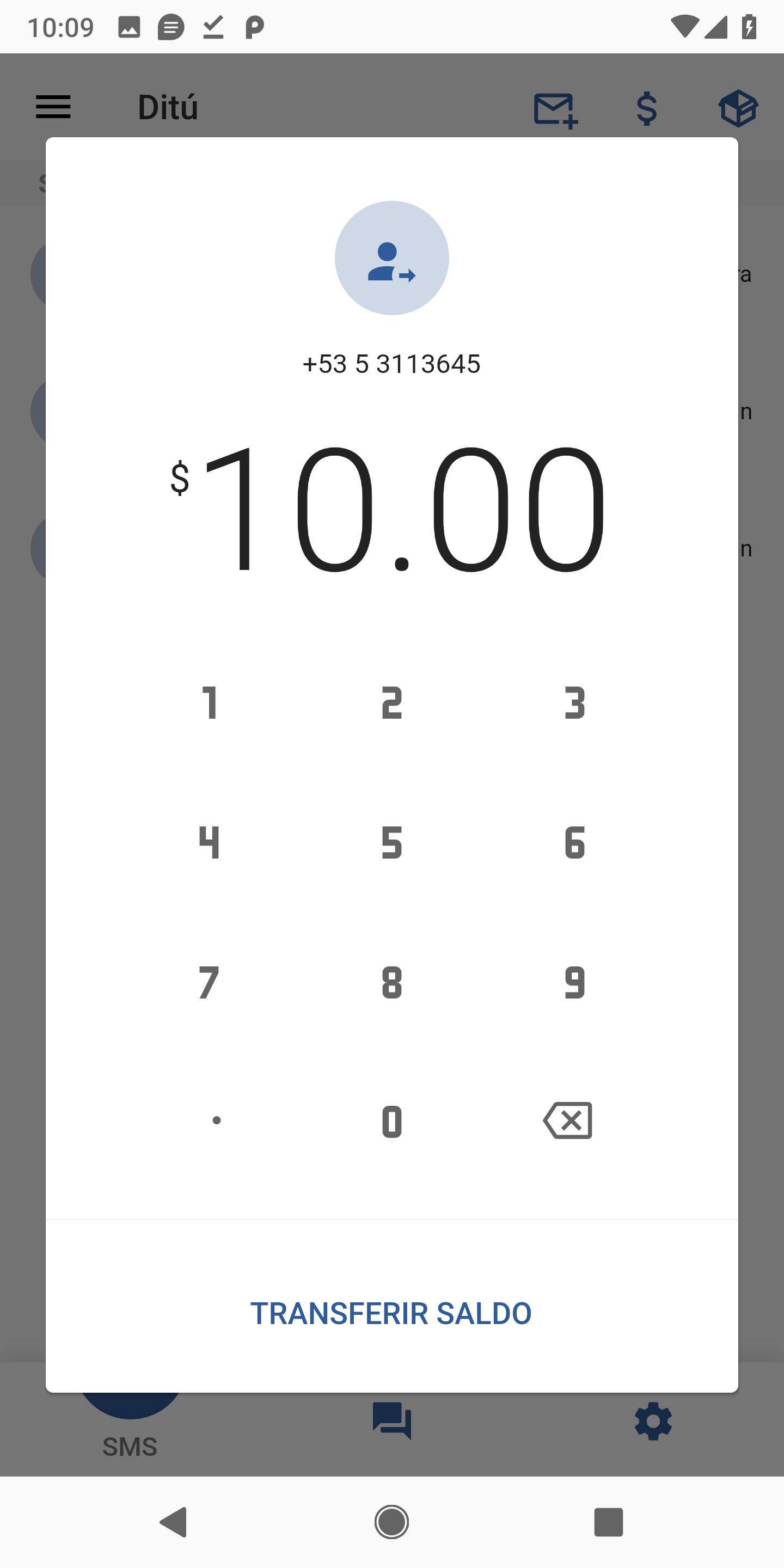Enter digit 9 on the keypad

pos(574,982)
